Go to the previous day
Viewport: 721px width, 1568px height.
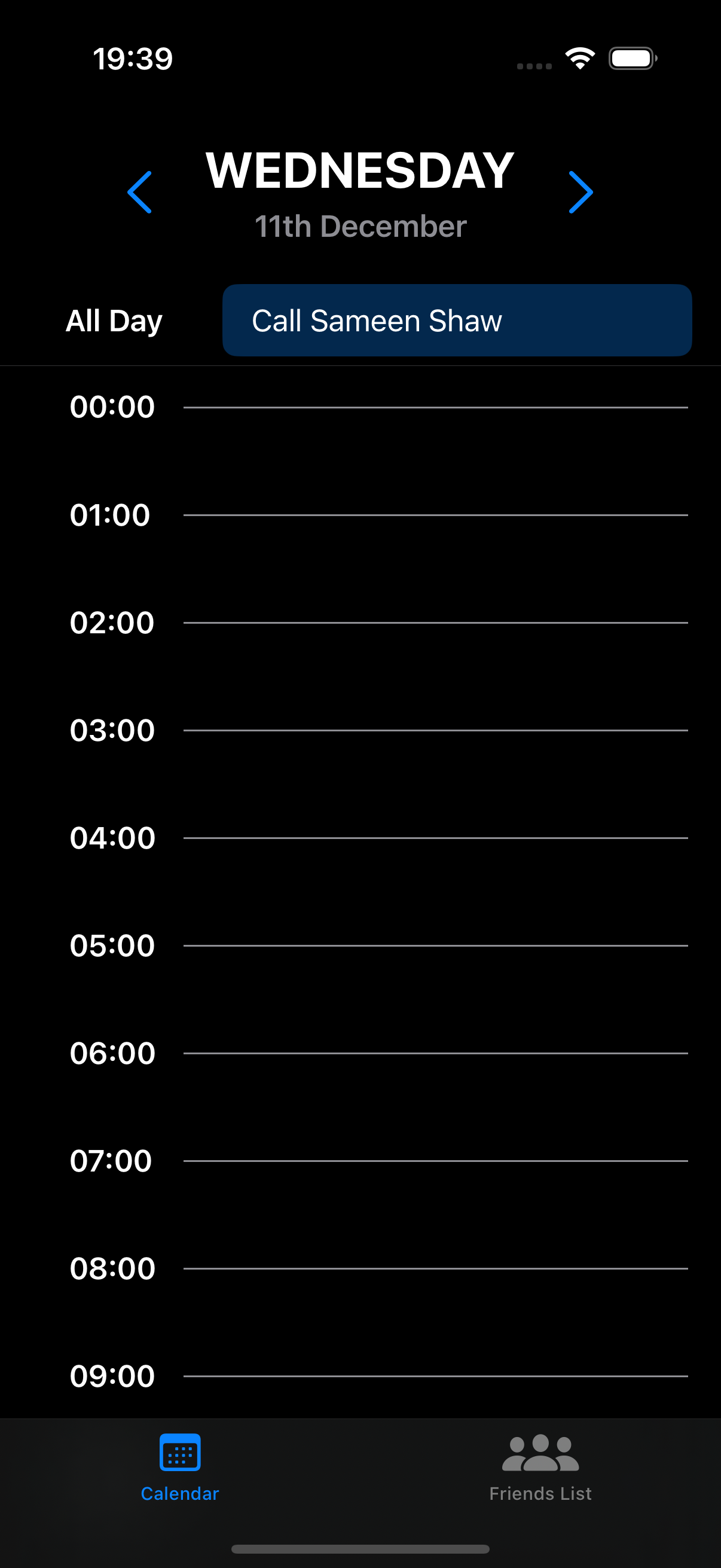pos(139,193)
